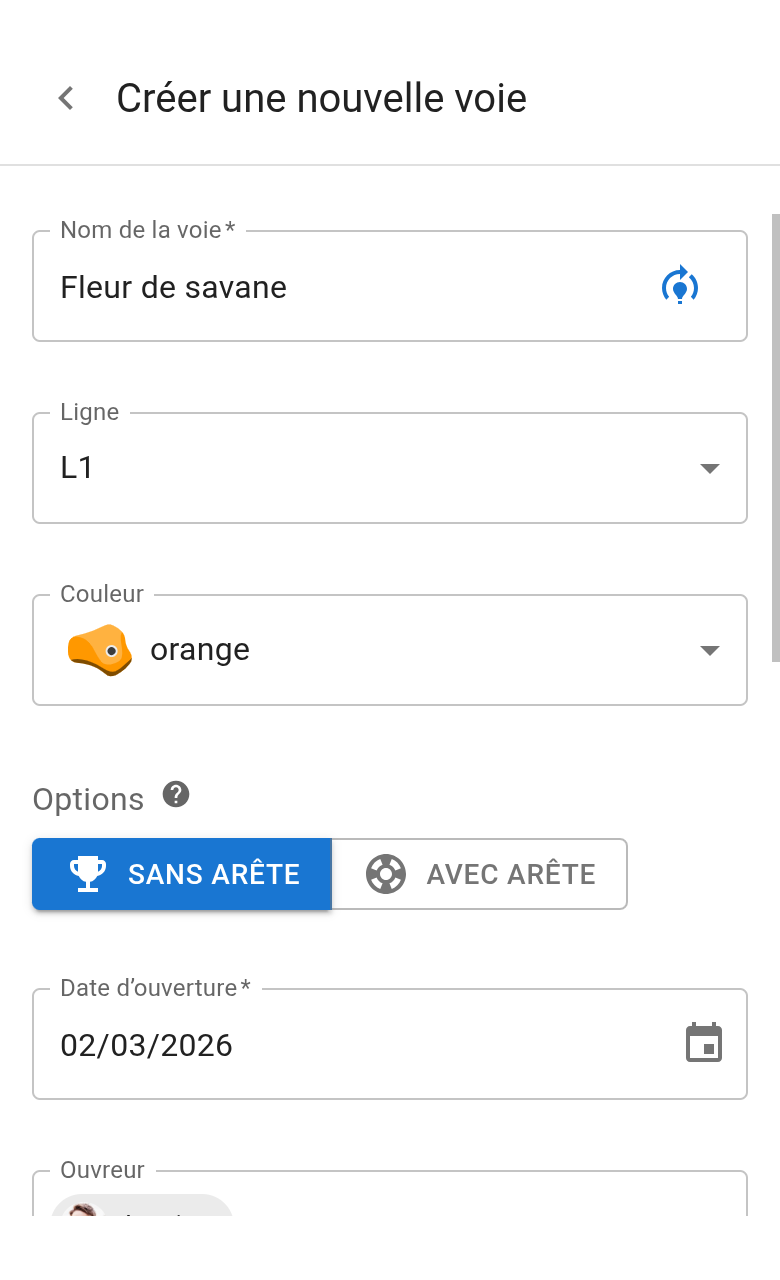780x1280 pixels.
Task: Select the SANS ARÊTE segment
Action: (181, 873)
